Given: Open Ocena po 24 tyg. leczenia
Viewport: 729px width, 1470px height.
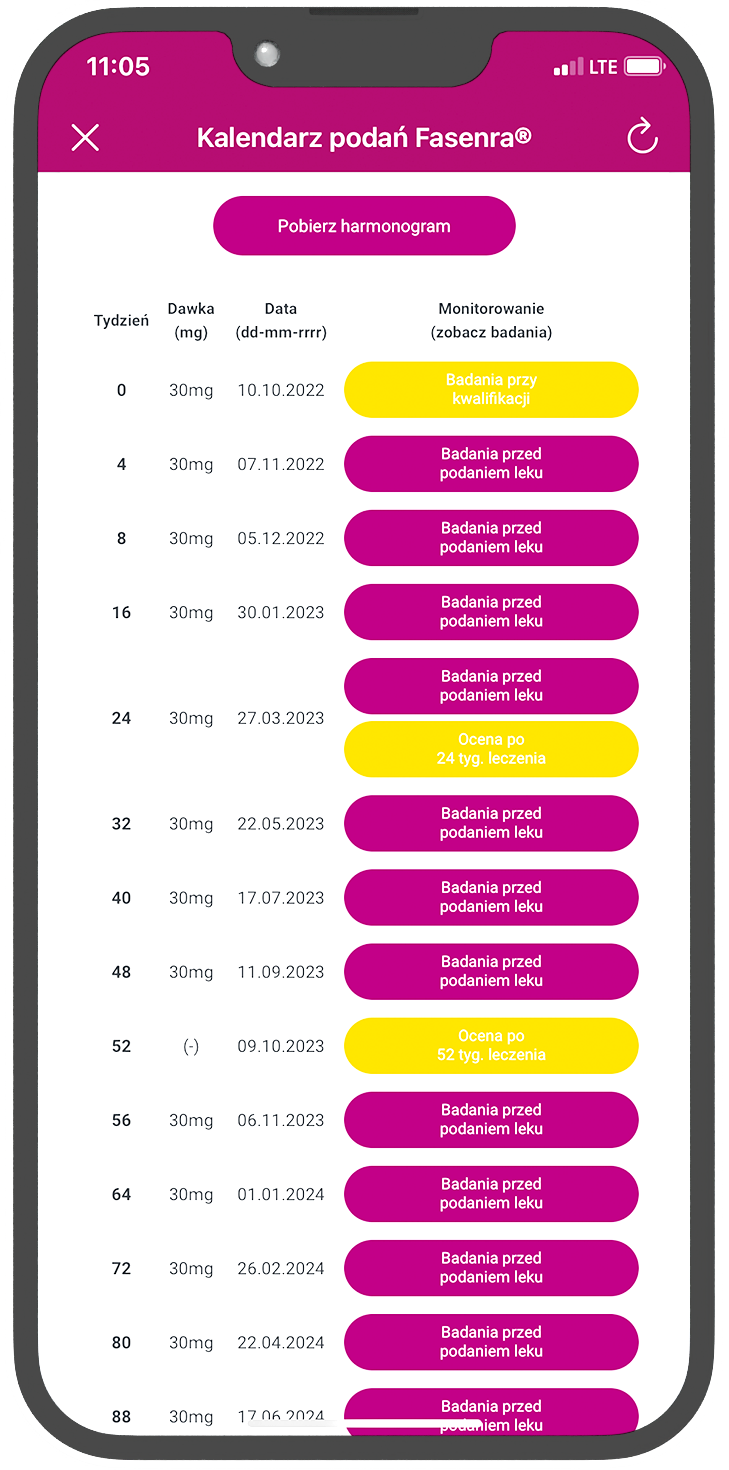Looking at the screenshot, I should (x=491, y=749).
